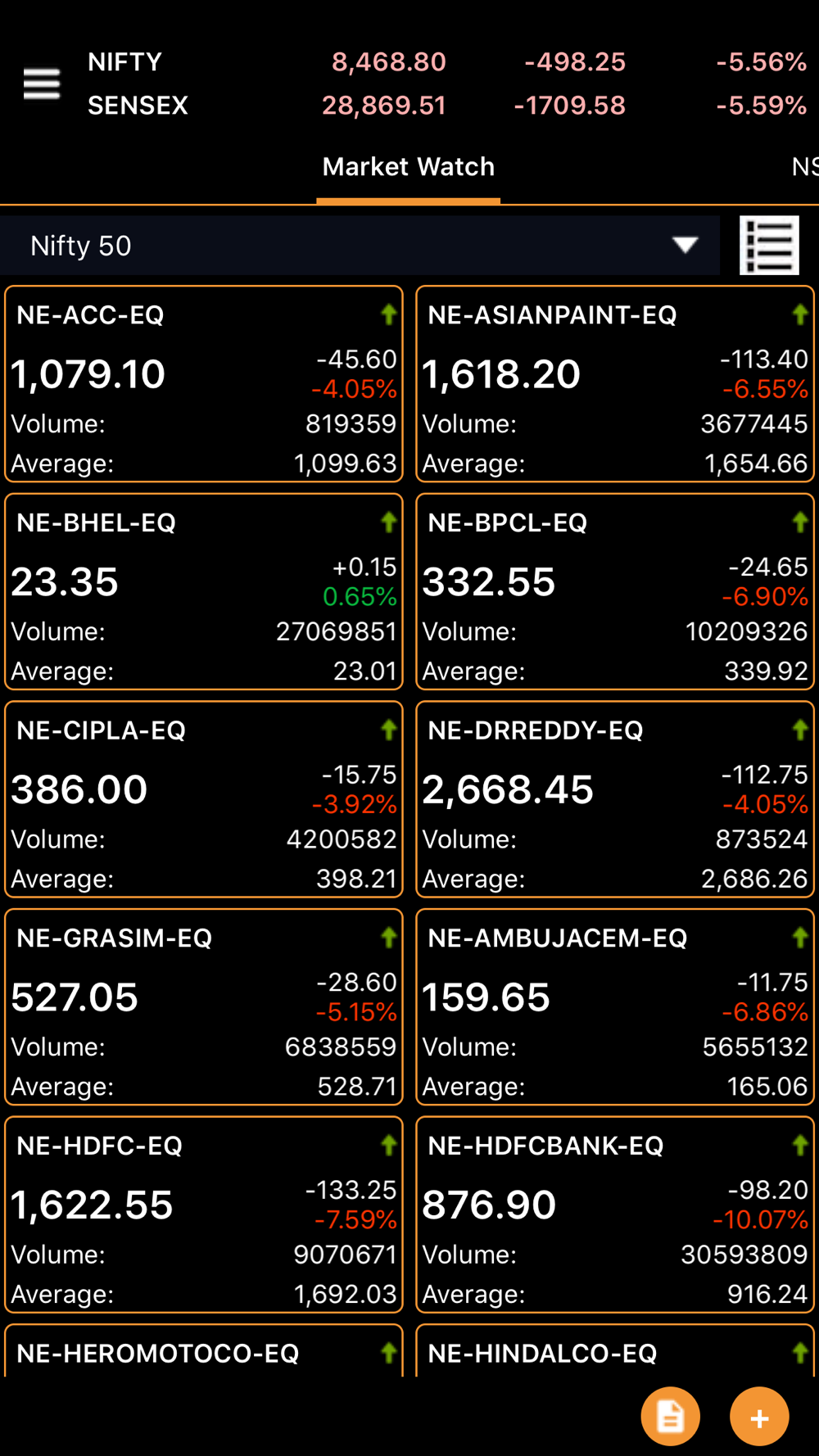The height and width of the screenshot is (1456, 819).
Task: Open NE-AMBUJACEM-EQ quote
Action: (x=615, y=1007)
